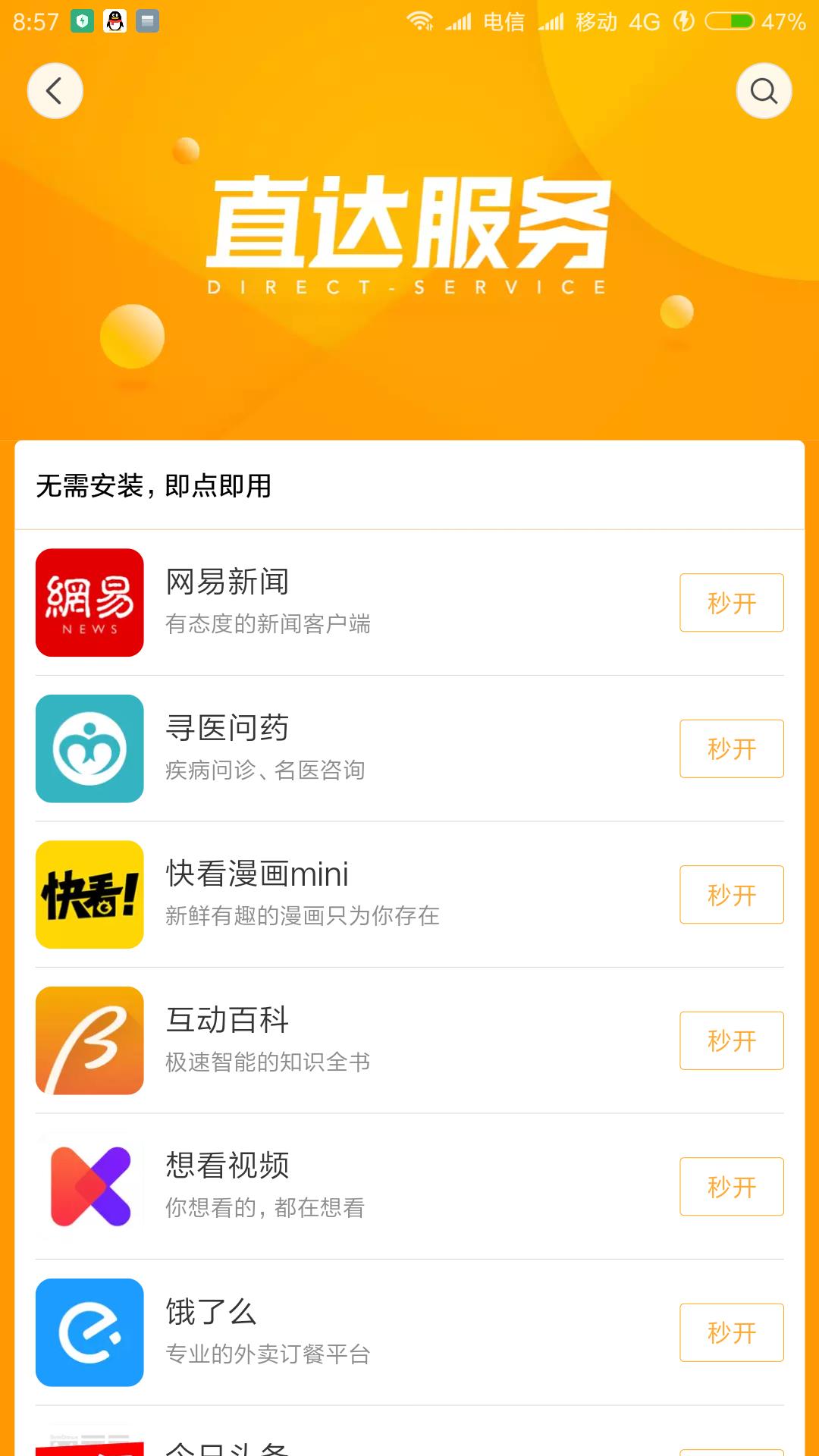Open the 网易新闻 list row
Viewport: 819px width, 1456px height.
tap(341, 603)
